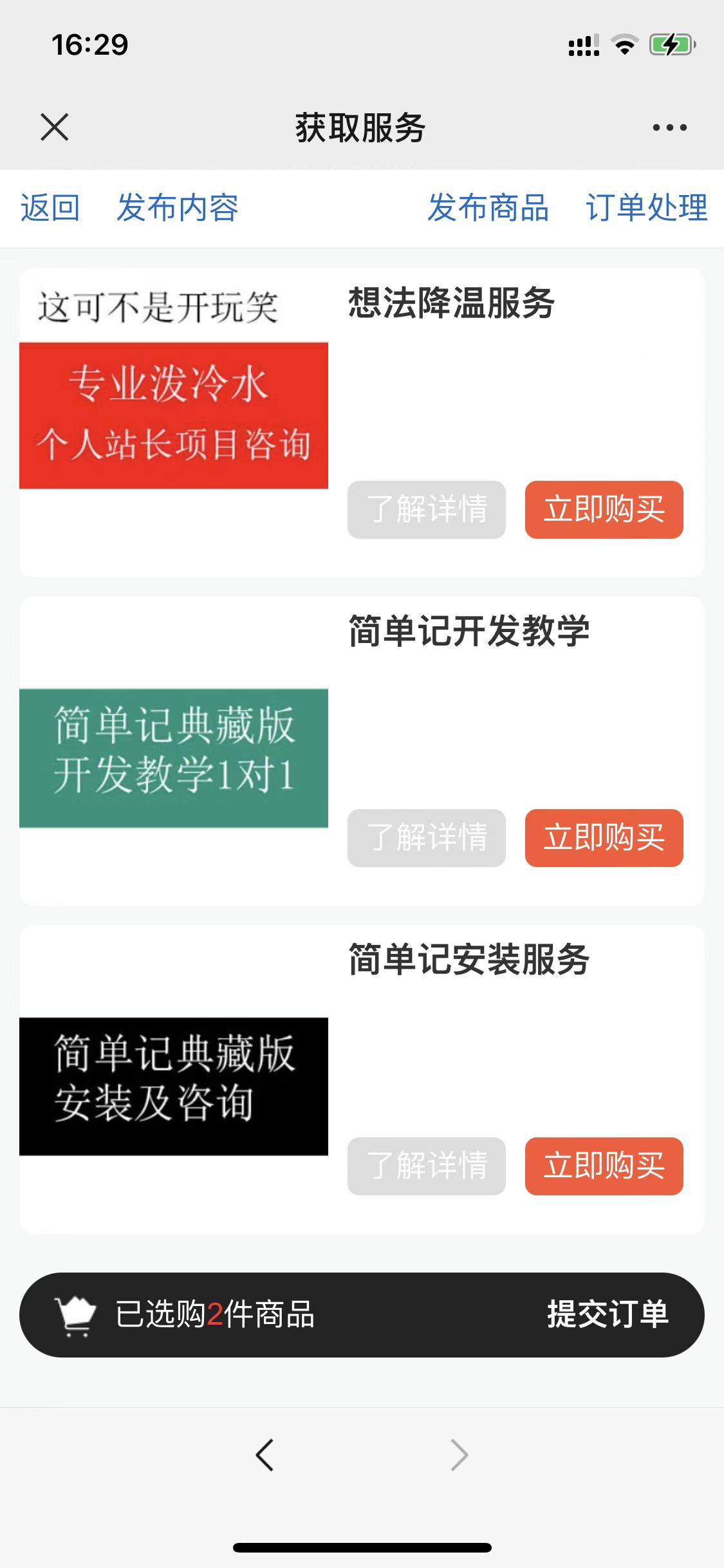
Task: View details of 简单记开发教学 service
Action: coord(426,839)
